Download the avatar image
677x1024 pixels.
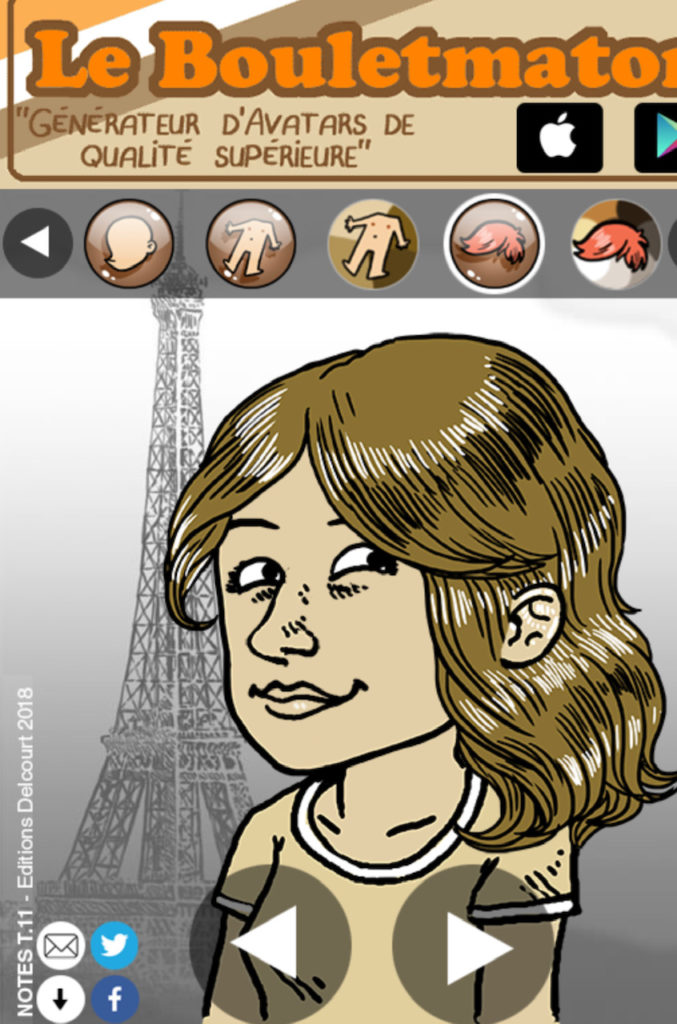pos(61,998)
